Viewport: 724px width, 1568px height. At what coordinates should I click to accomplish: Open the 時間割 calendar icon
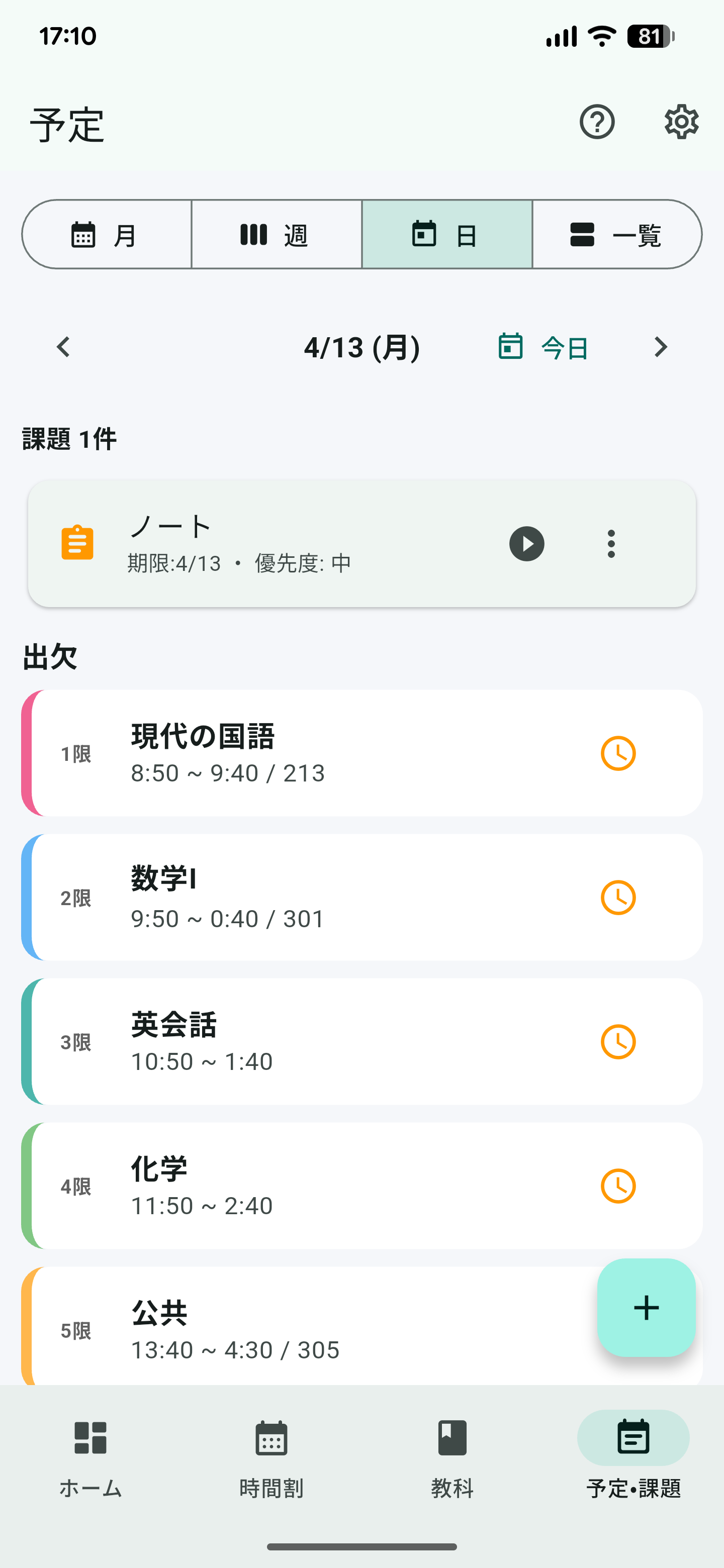(x=271, y=1438)
